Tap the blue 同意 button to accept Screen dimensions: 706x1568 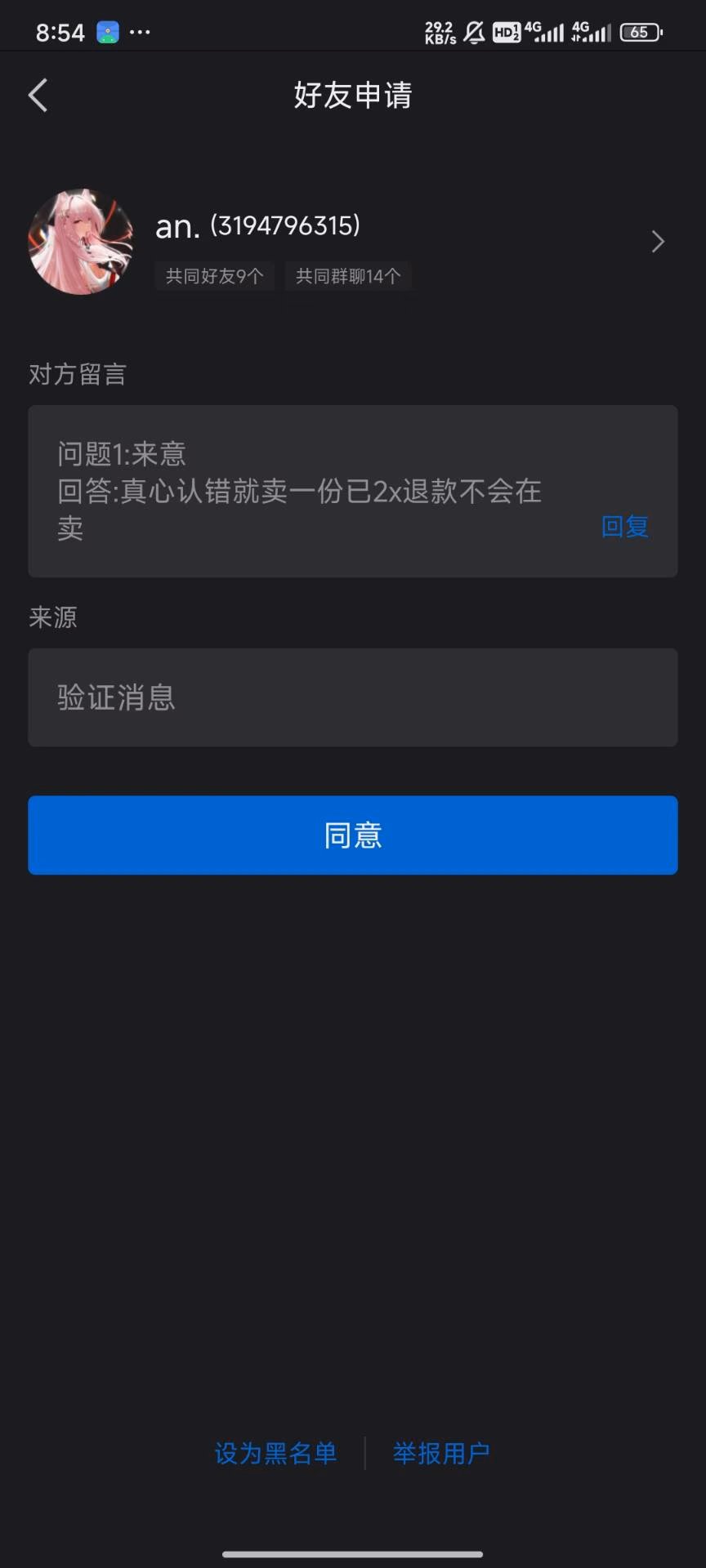click(x=353, y=835)
